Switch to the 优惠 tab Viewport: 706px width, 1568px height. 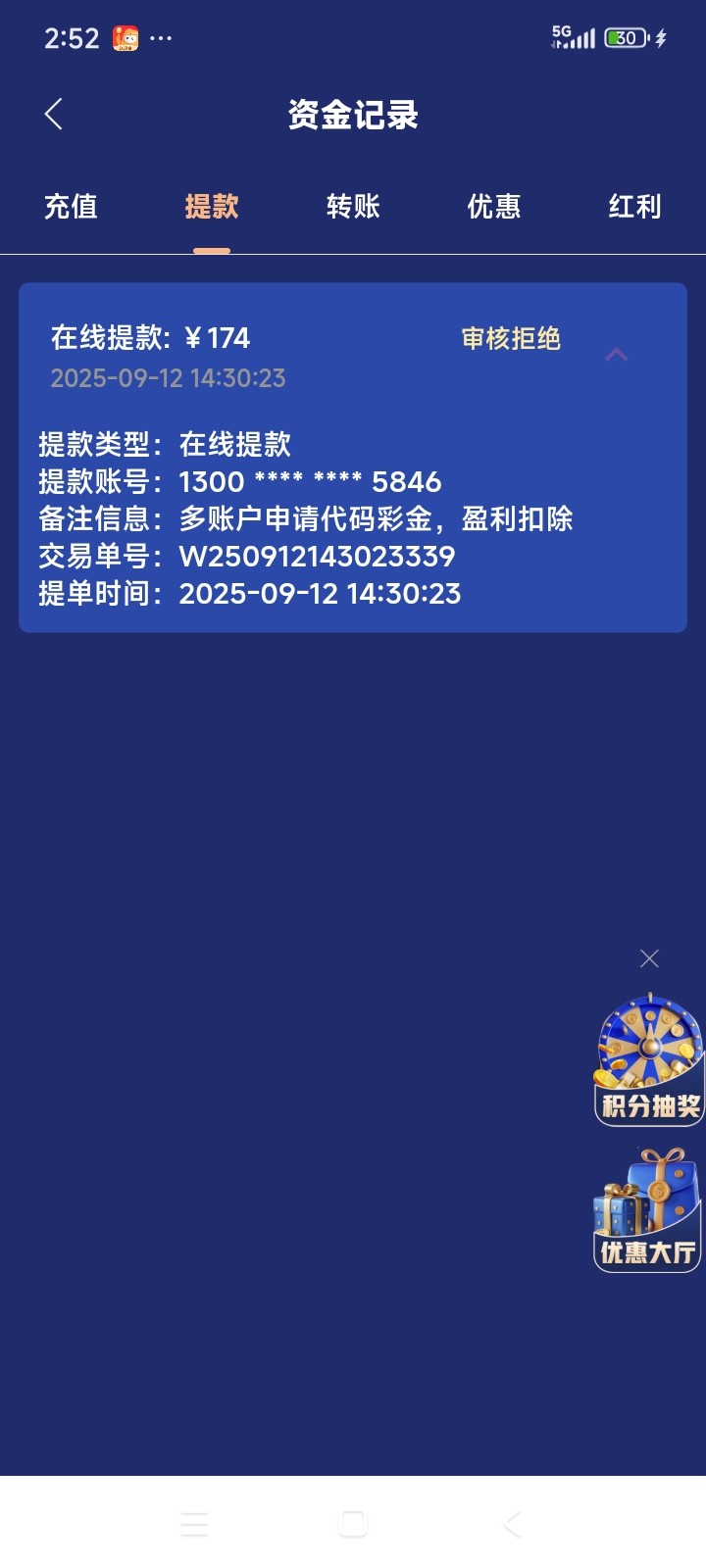pos(494,207)
